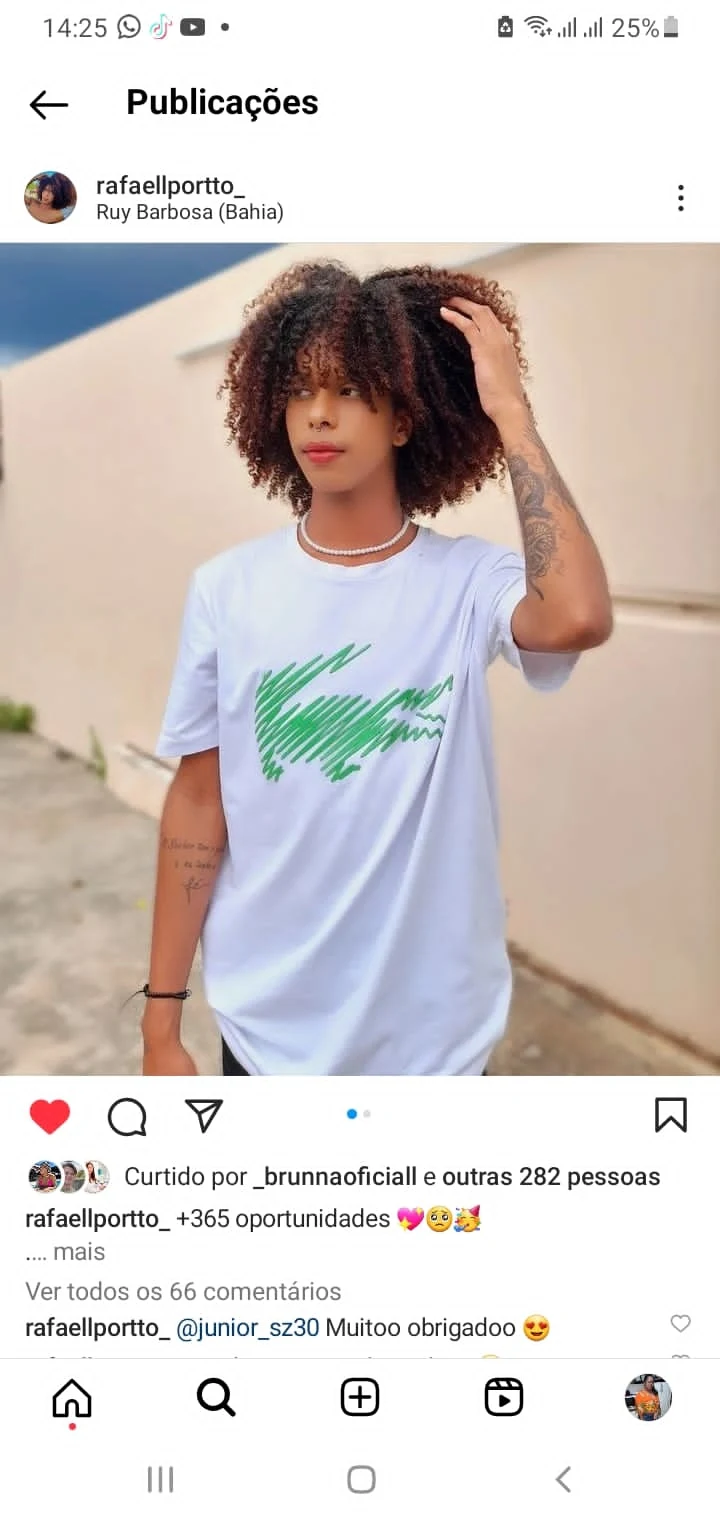Go to the Home feed tab
Screen dimensions: 720x1520
point(72,1397)
